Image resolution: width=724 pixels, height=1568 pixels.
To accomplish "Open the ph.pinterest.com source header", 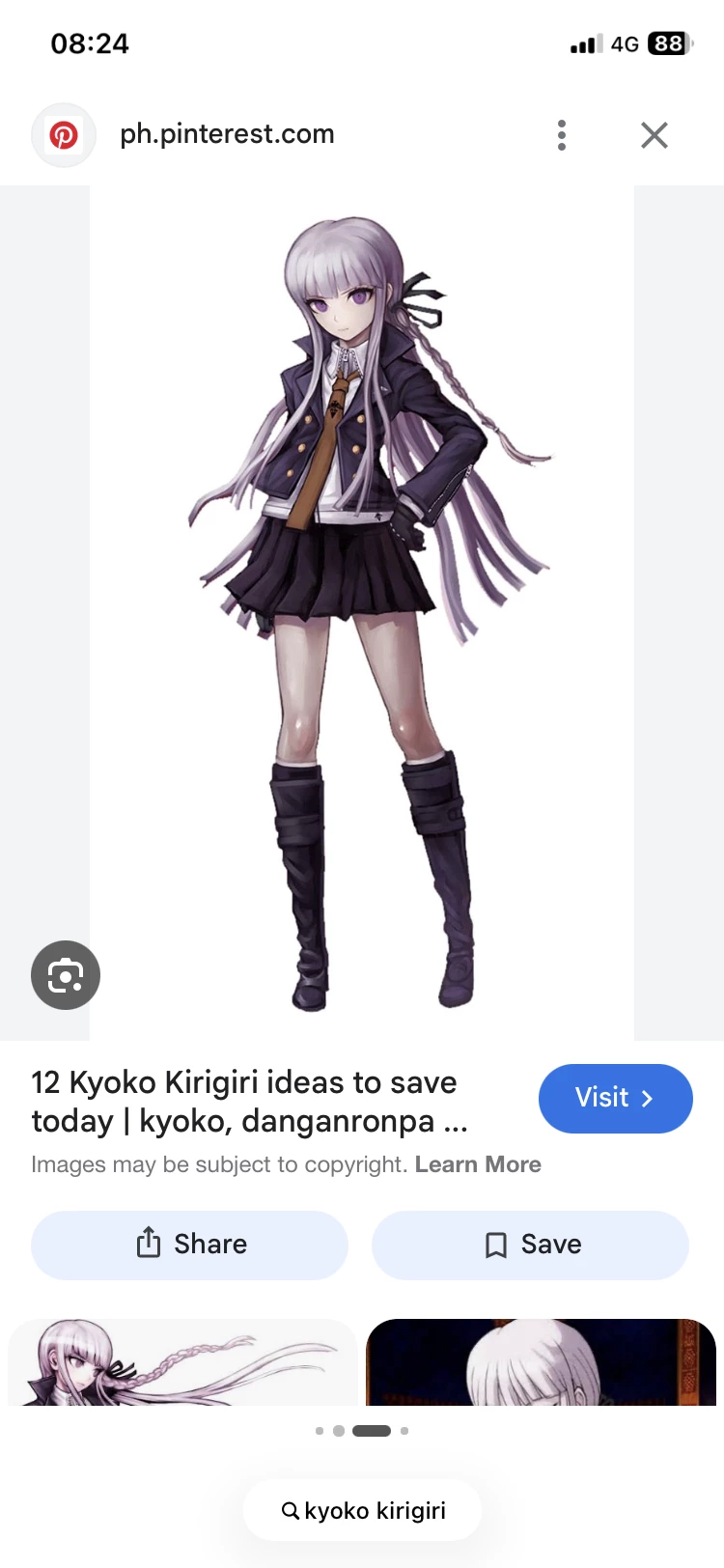I will [x=227, y=134].
